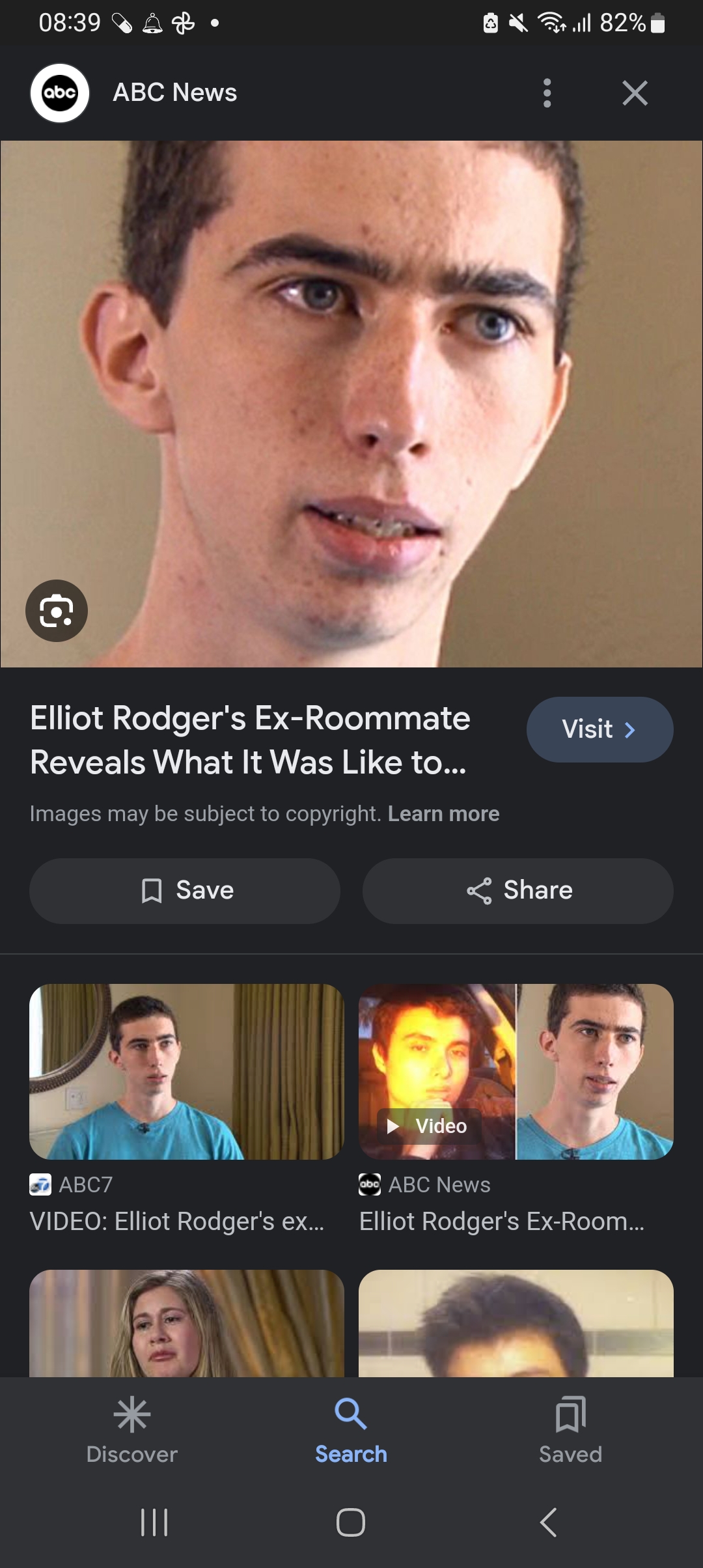Switch to the Search tab
703x1568 pixels.
(x=351, y=1430)
